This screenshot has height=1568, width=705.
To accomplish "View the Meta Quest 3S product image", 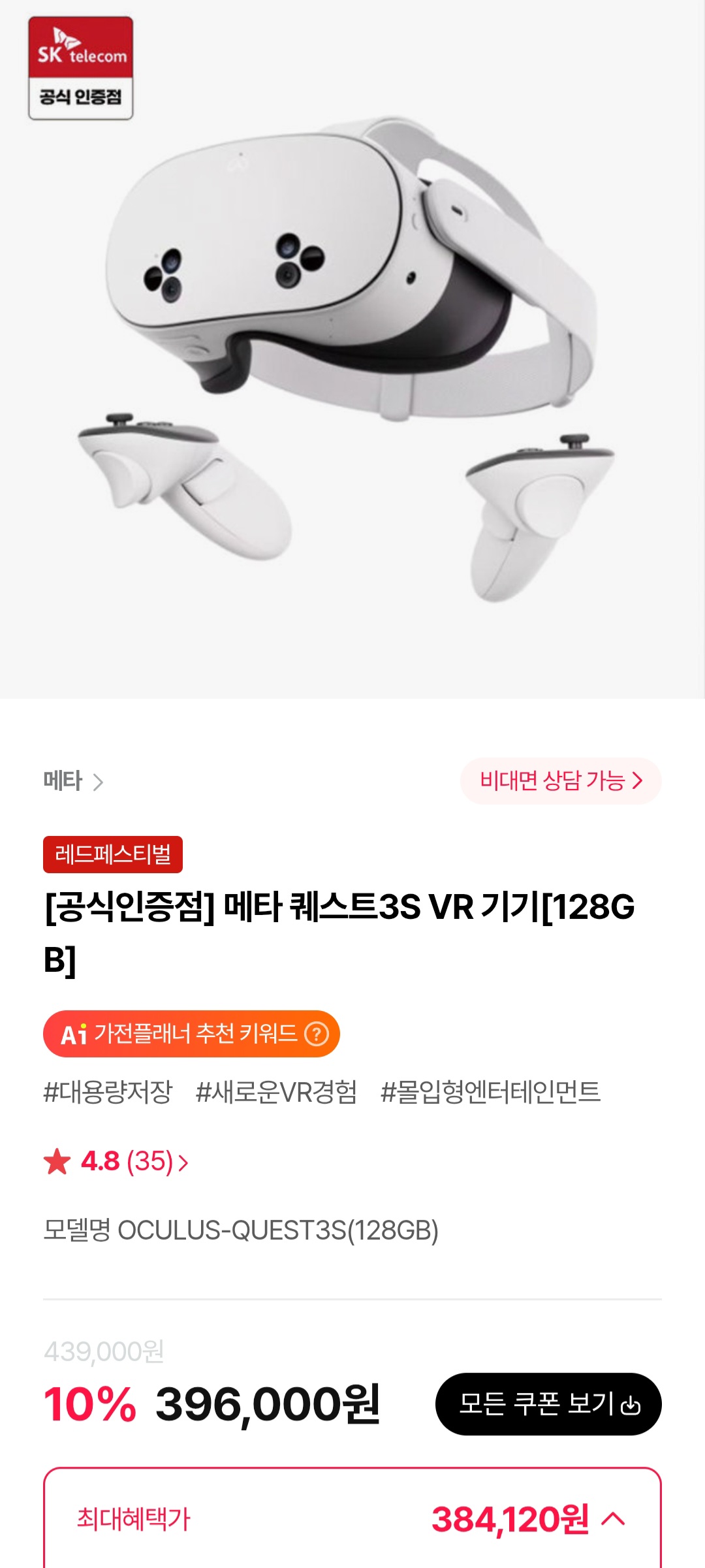I will [352, 353].
